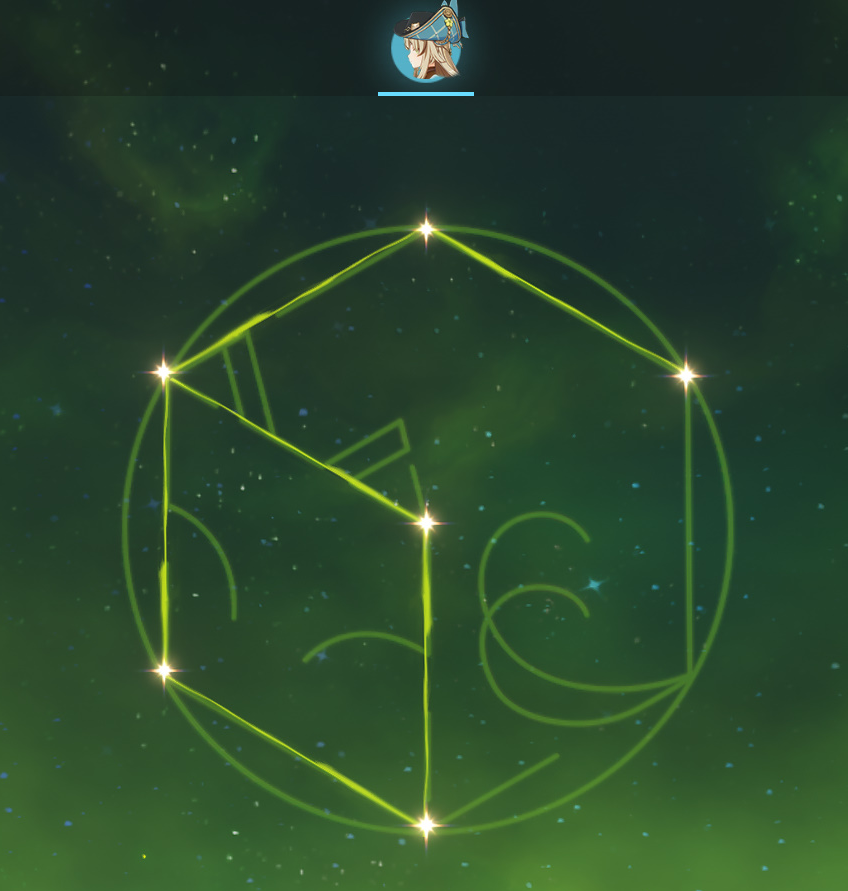Image resolution: width=848 pixels, height=891 pixels.
Task: Open the center star of the constellation
Action: 426,523
